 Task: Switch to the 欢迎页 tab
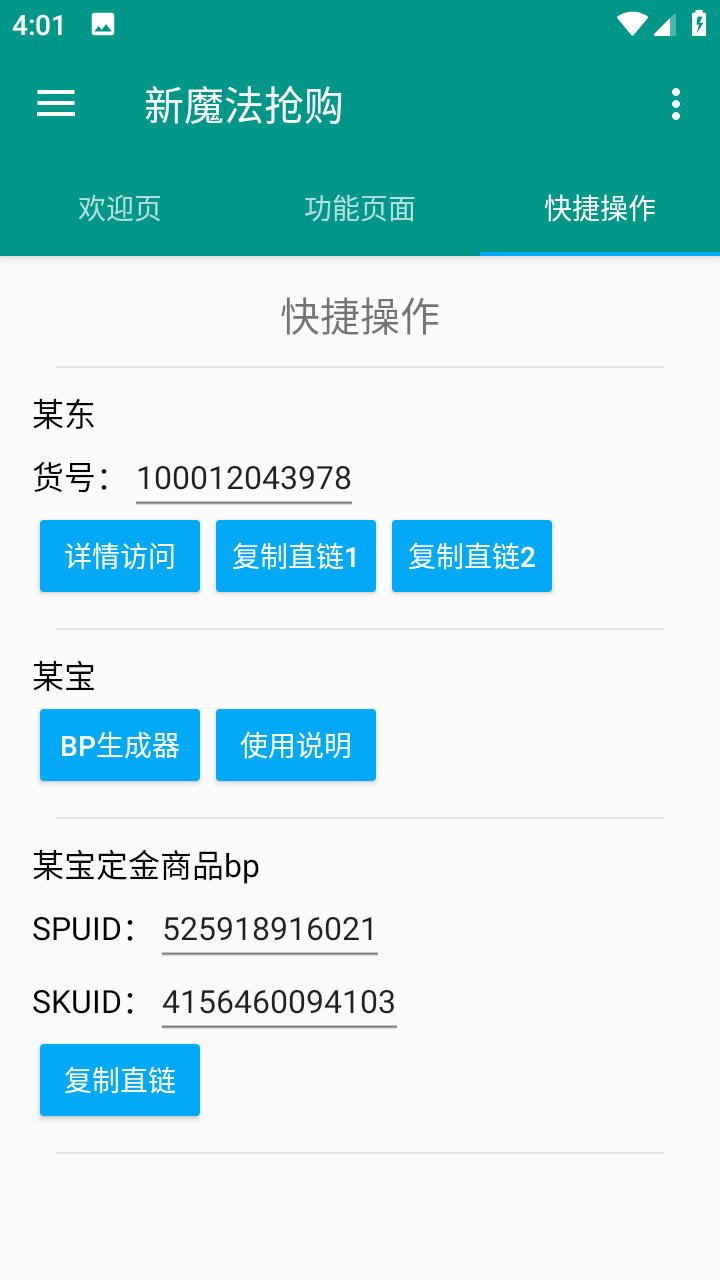point(120,208)
